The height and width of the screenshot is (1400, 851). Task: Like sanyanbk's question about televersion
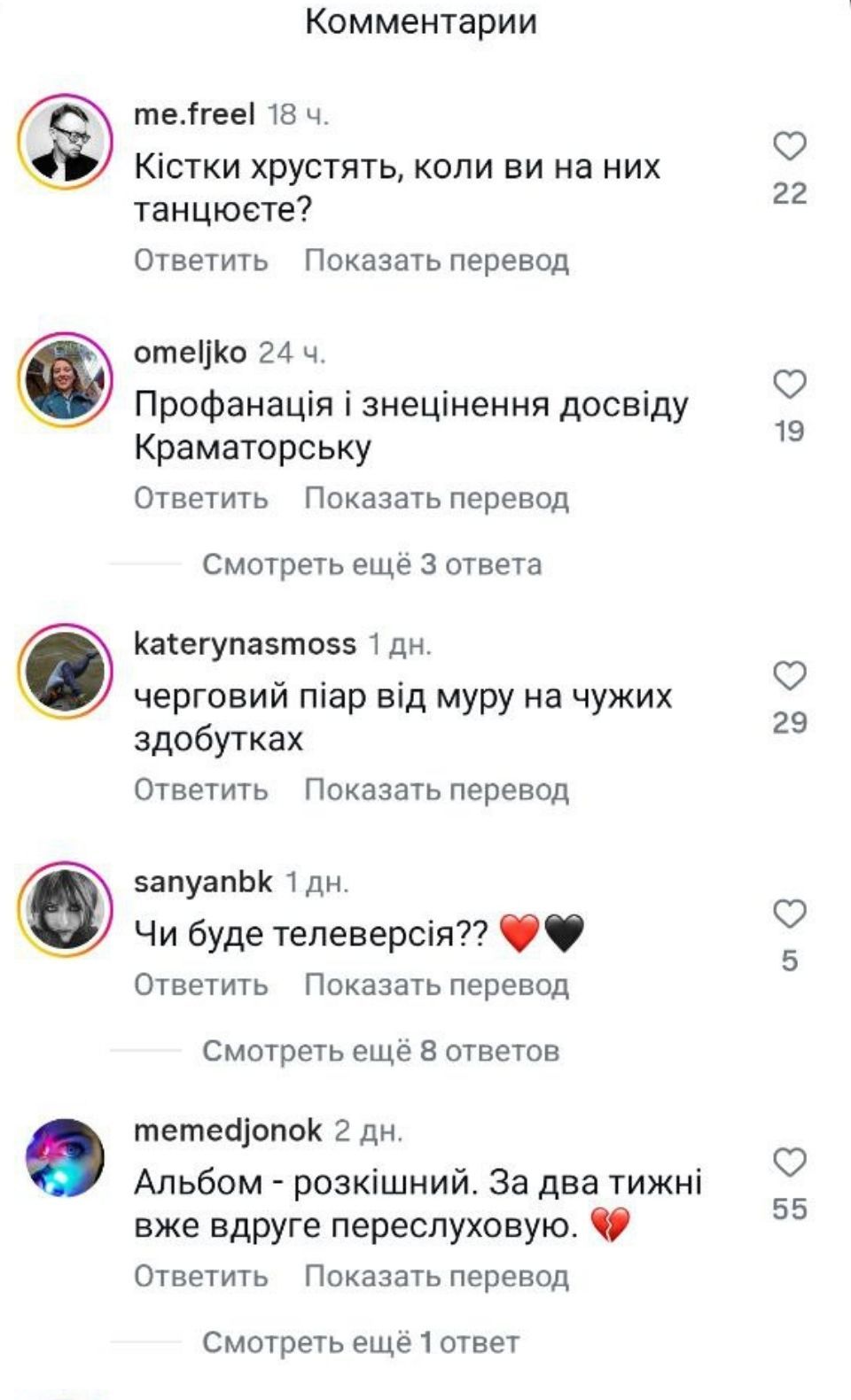pos(788,911)
